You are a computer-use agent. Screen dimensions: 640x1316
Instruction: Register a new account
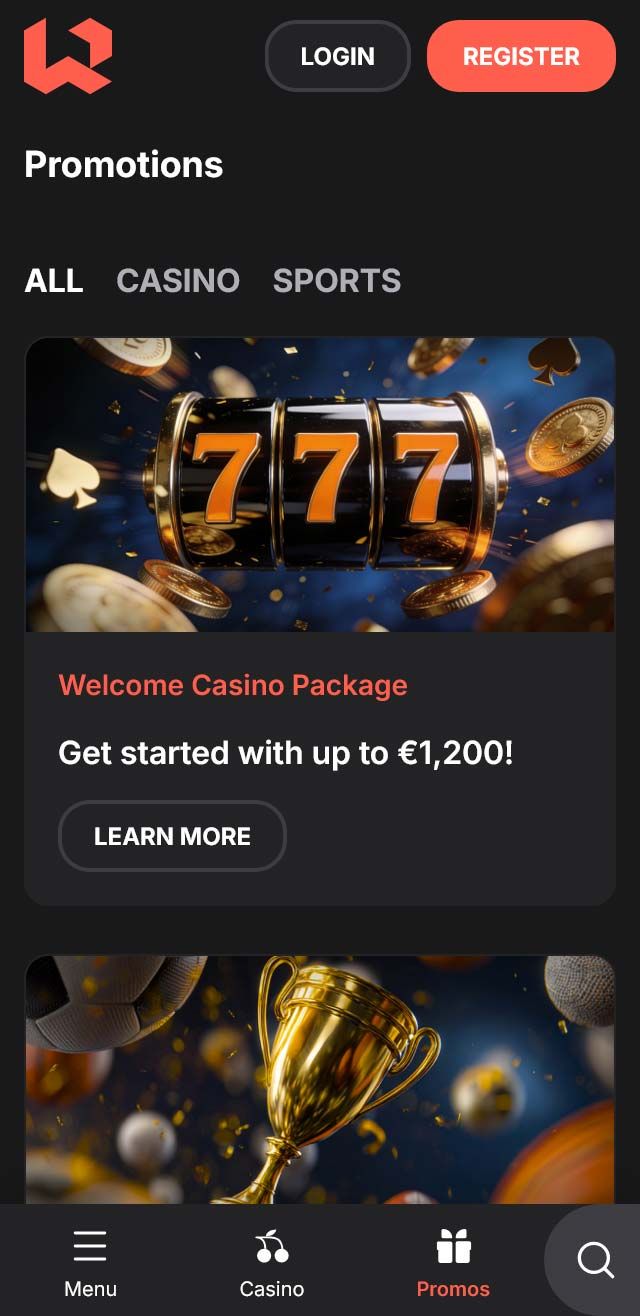point(520,57)
